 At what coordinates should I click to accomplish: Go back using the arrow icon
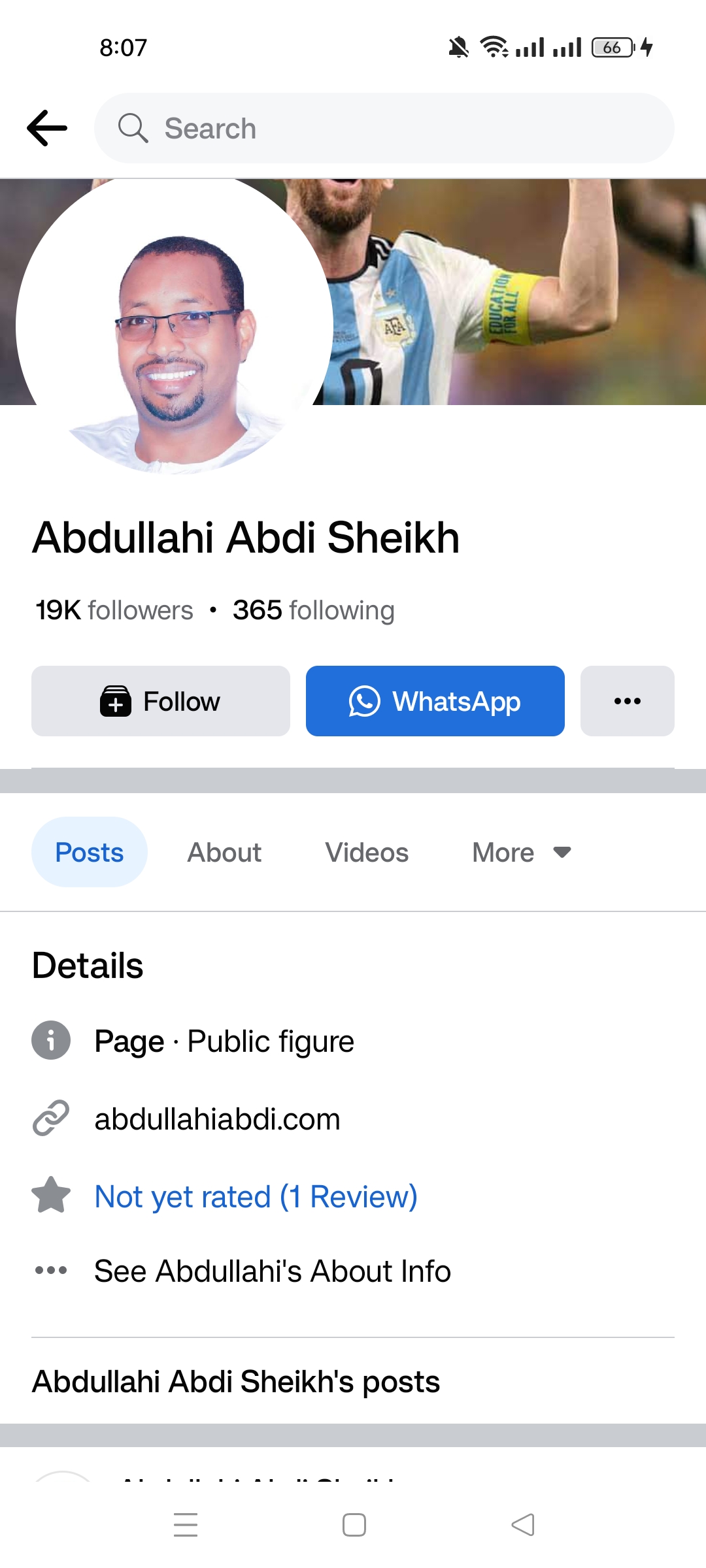pyautogui.click(x=47, y=128)
